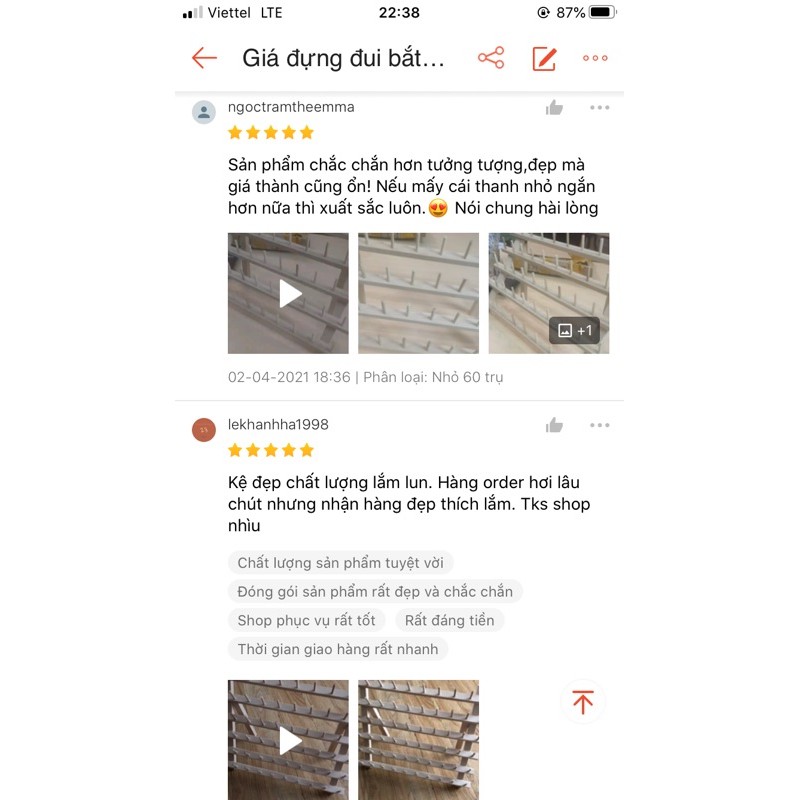This screenshot has width=800, height=800.
Task: View lekhanhha1998's profile avatar
Action: [x=204, y=430]
